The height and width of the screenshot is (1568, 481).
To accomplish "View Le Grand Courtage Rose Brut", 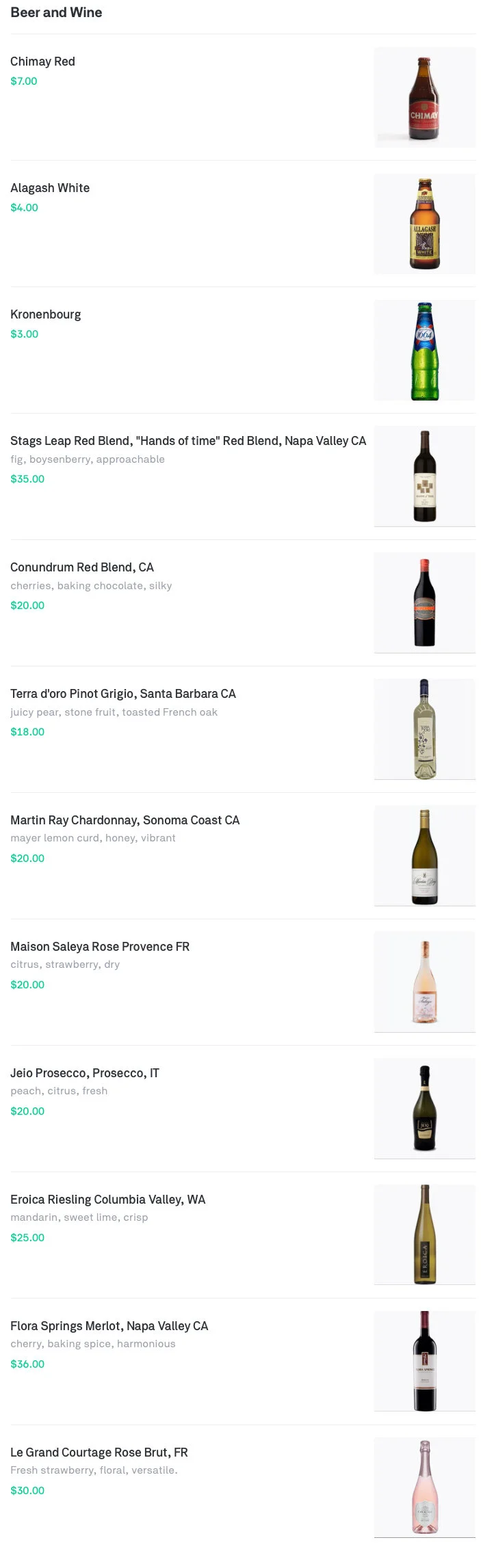I will coord(99,1452).
